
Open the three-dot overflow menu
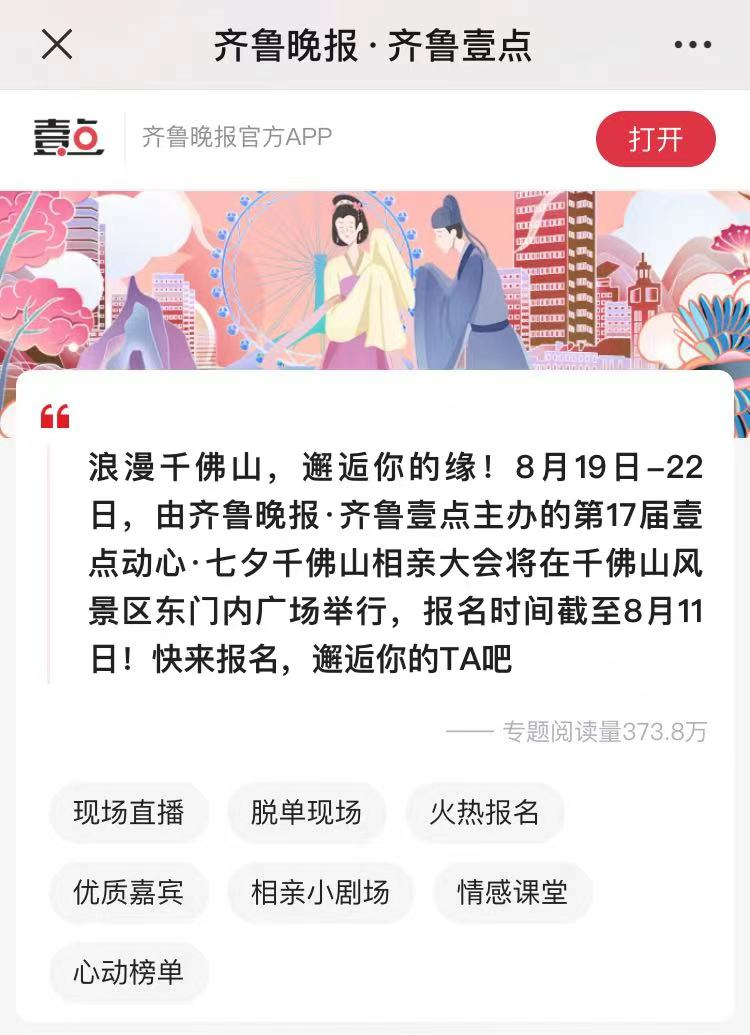pos(692,45)
